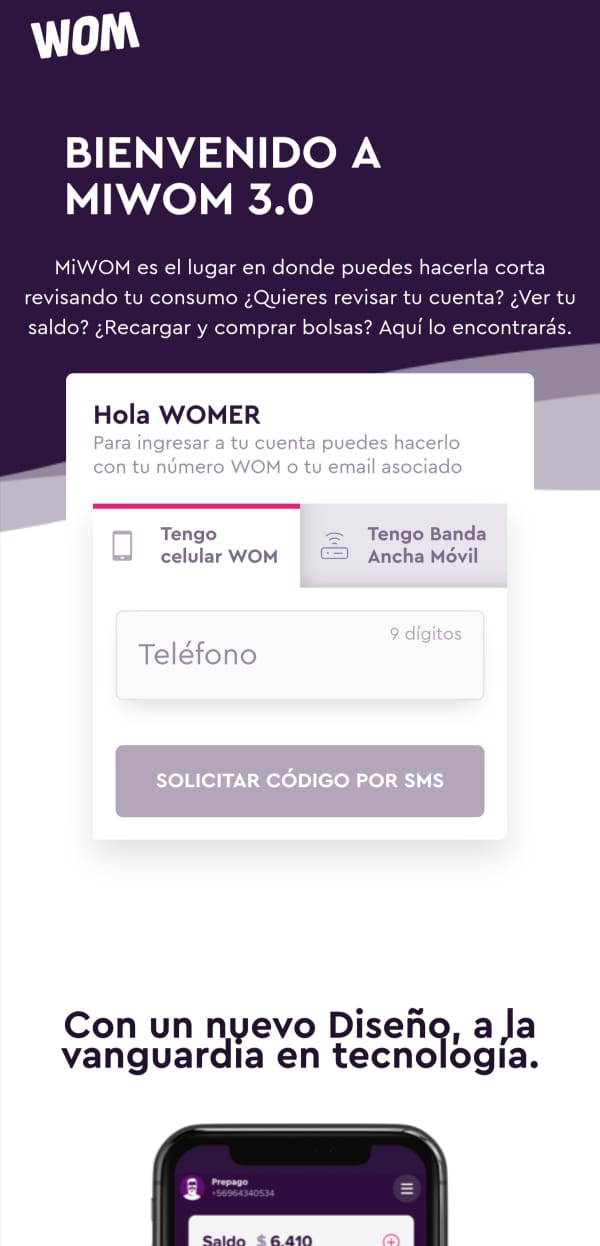600x1246 pixels.
Task: Switch to the Tengo Banda Ancha Móvil tab
Action: tap(404, 545)
